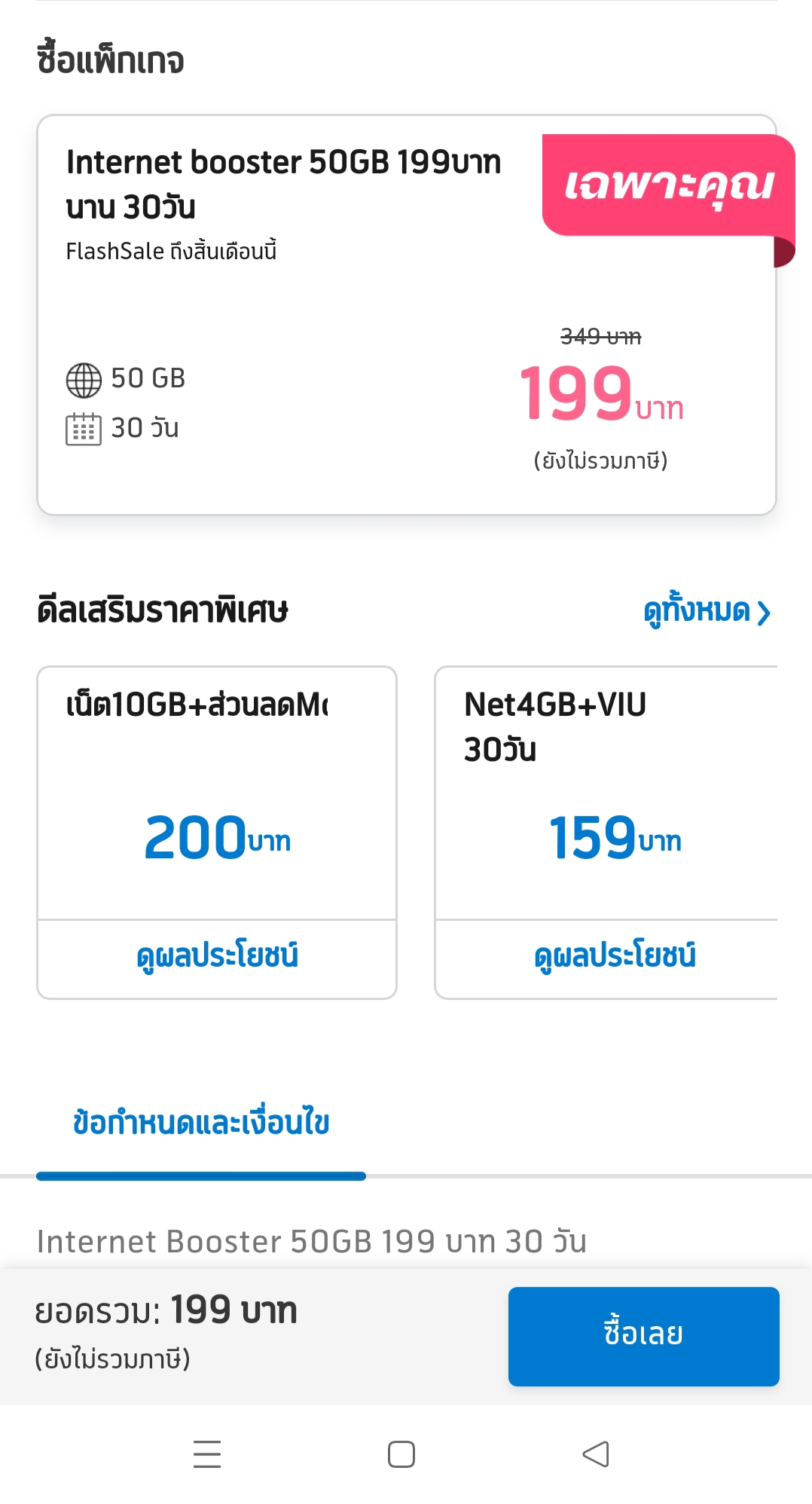This screenshot has width=812, height=1504.
Task: Go back with the system back button
Action: point(596,1454)
